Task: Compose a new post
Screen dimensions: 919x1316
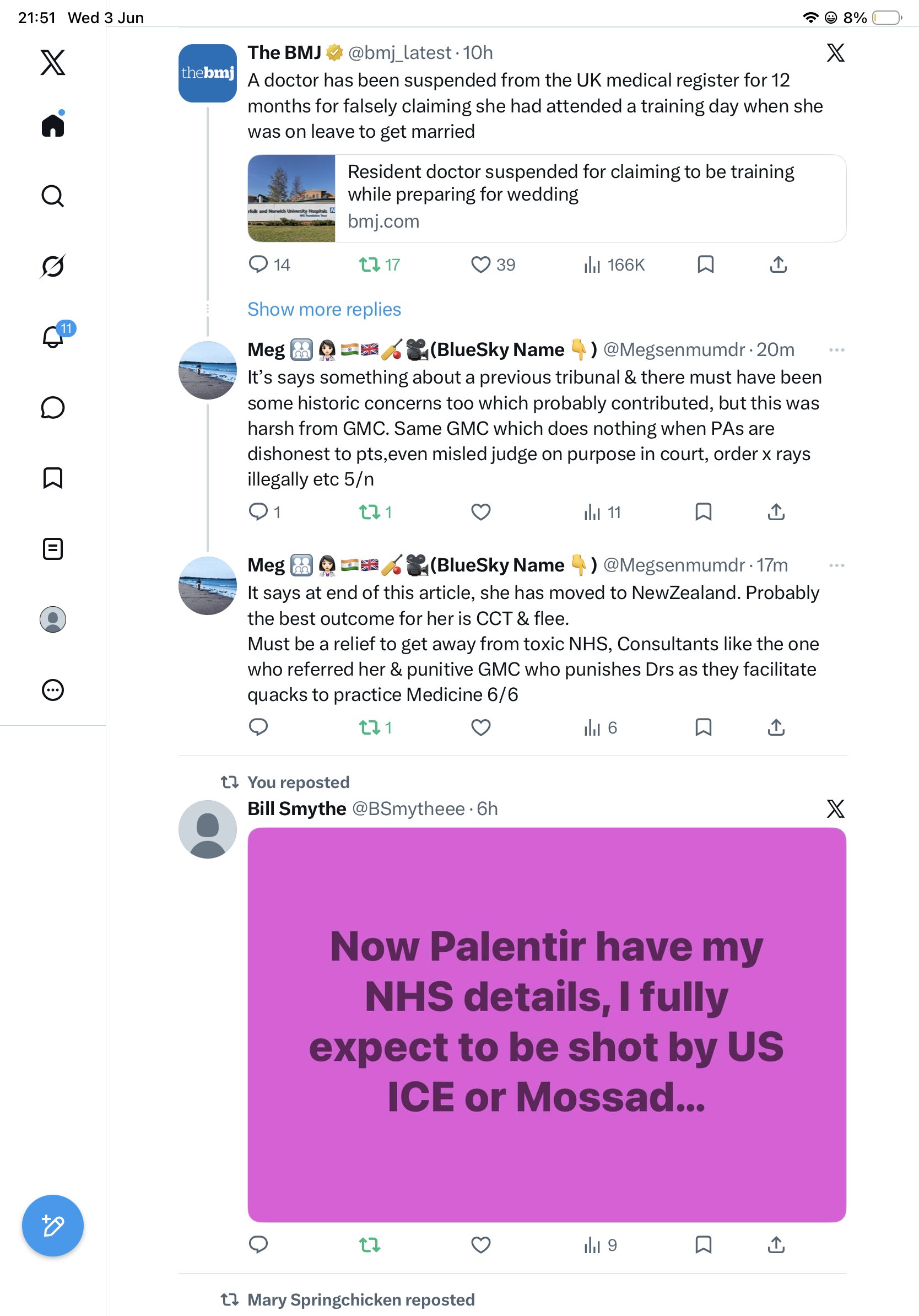Action: [x=53, y=1226]
